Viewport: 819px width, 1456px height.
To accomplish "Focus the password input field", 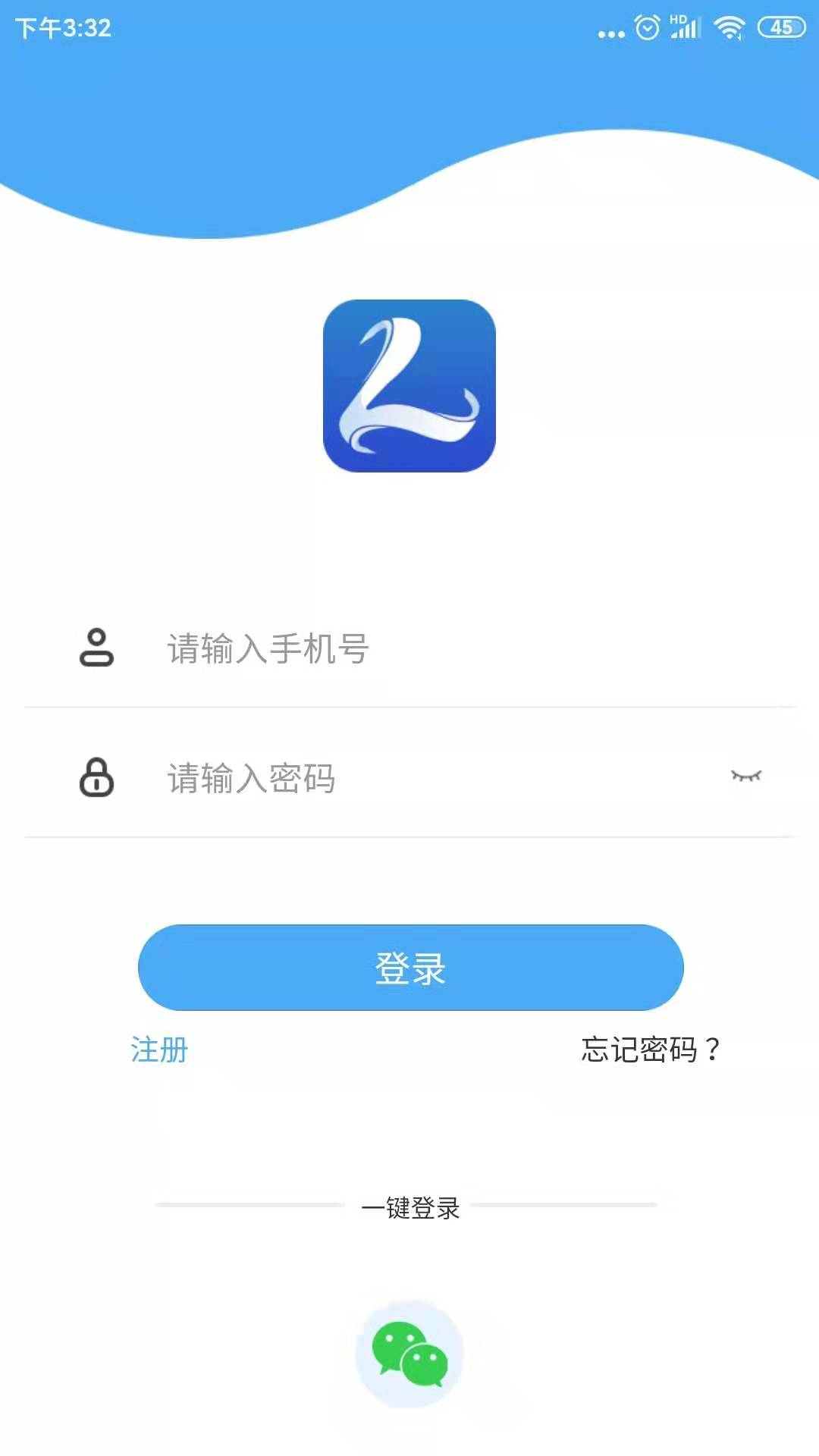I will (x=425, y=779).
